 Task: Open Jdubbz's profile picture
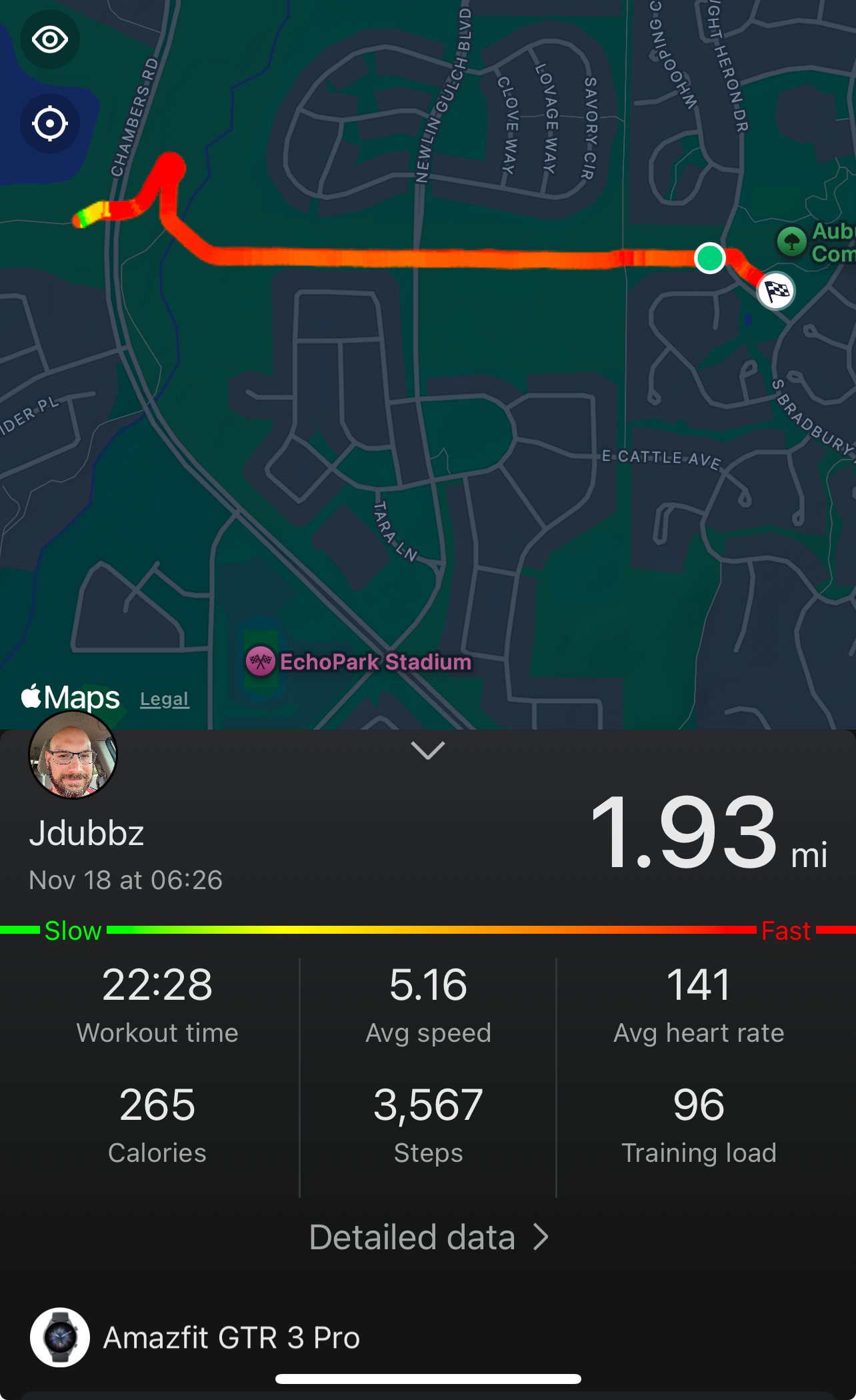point(73,760)
